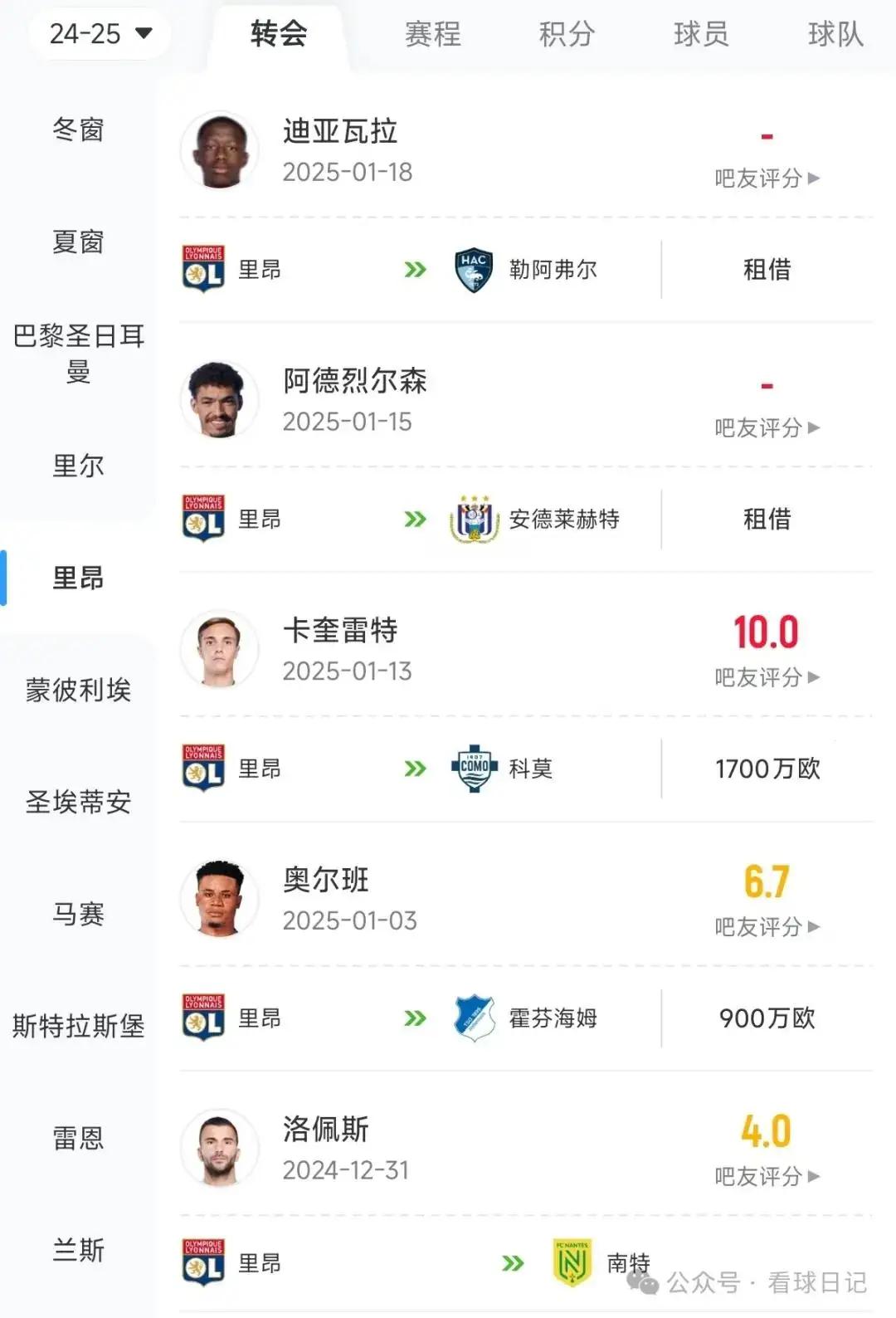Choose 雷恩 in the team sidebar
The image size is (896, 1318).
pos(78,1139)
